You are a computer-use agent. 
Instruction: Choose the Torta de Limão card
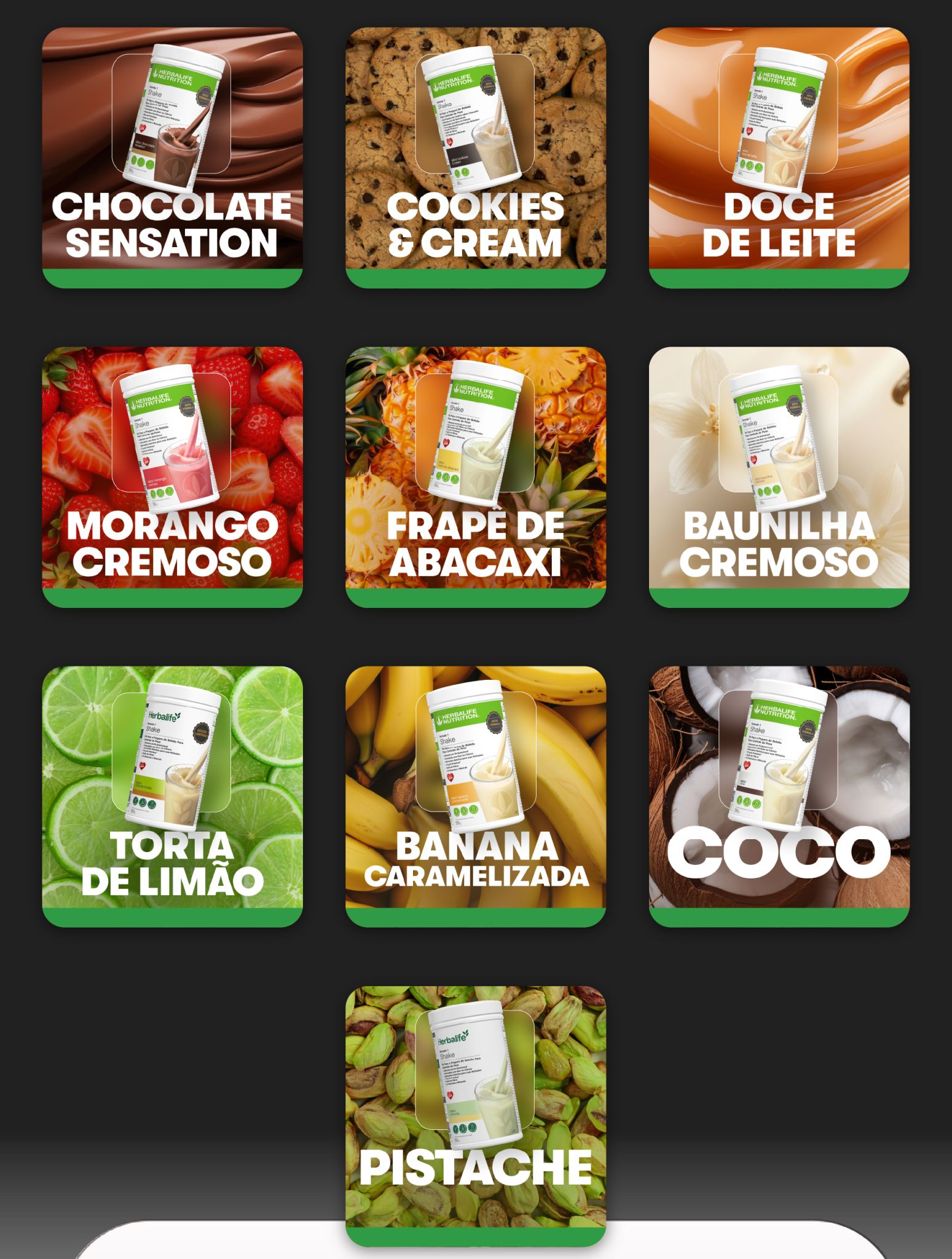click(x=172, y=796)
